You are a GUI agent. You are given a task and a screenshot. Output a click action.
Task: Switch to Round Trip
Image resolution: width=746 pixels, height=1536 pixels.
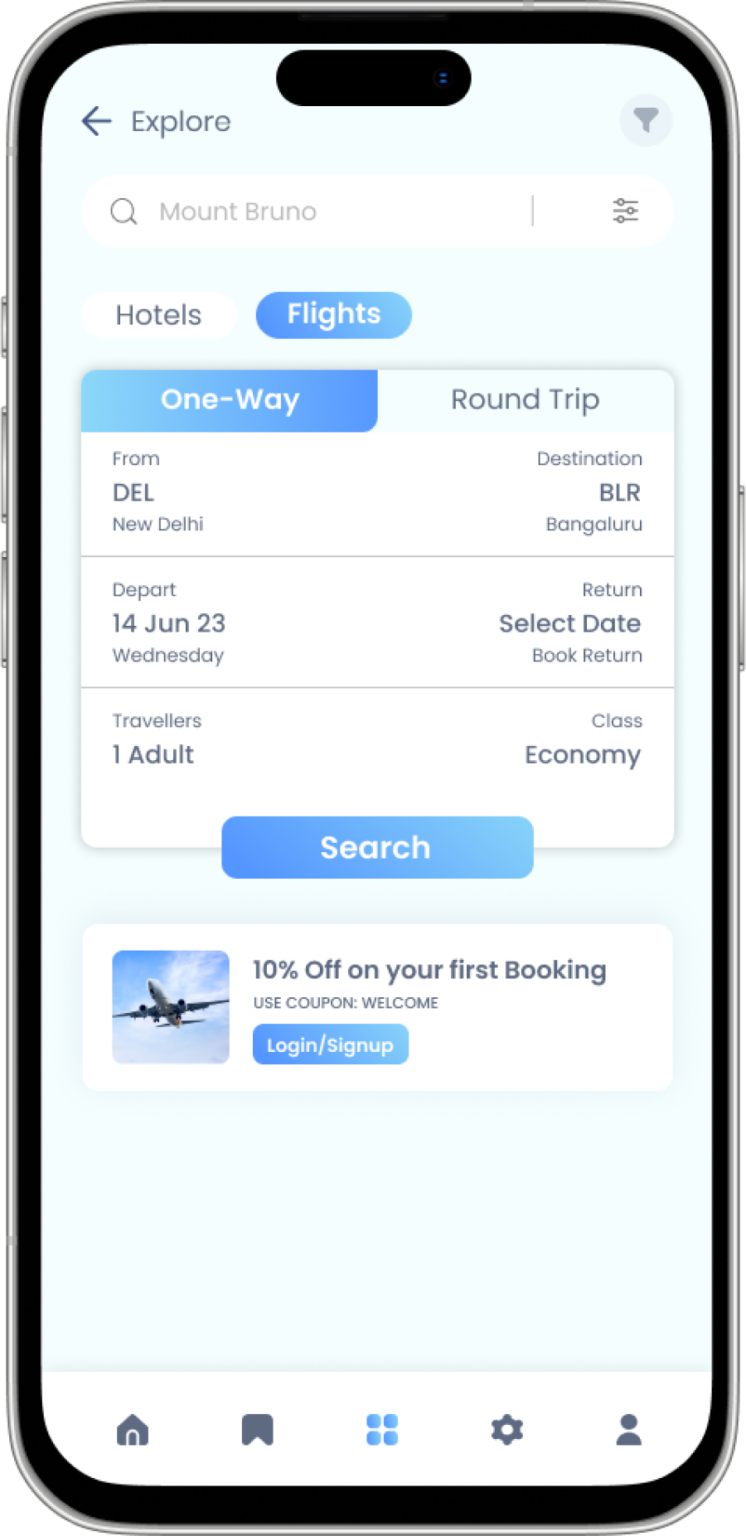pyautogui.click(x=525, y=400)
